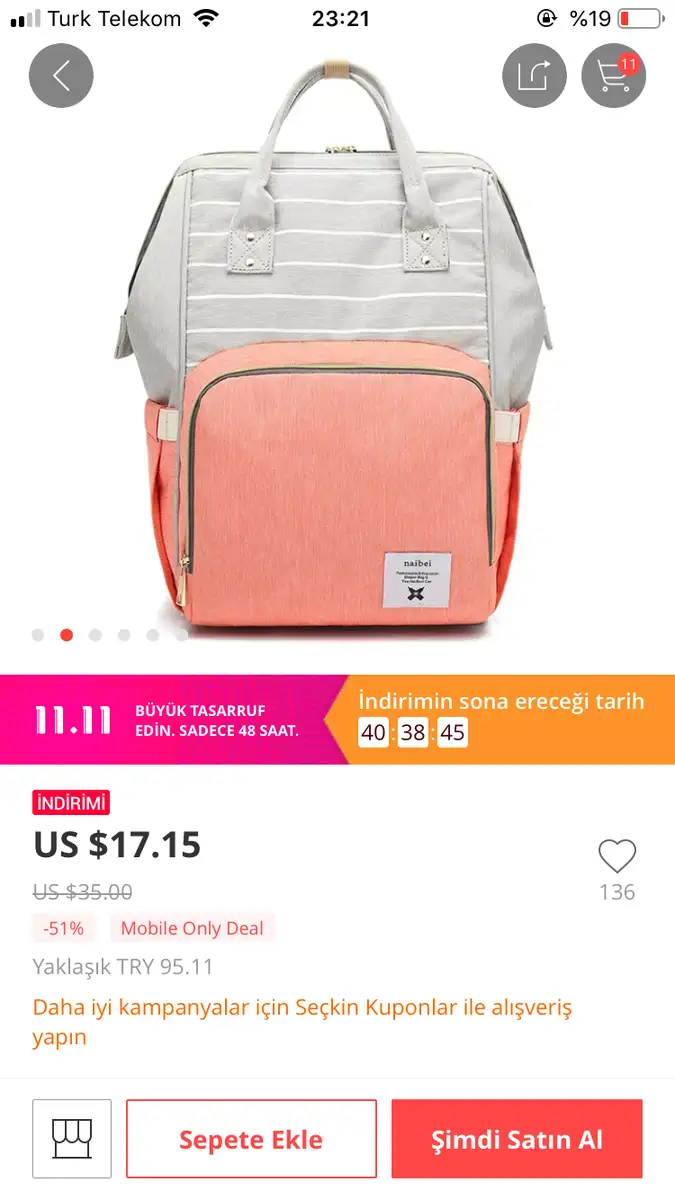Go back to the previous page
The image size is (675, 1200).
pos(61,76)
